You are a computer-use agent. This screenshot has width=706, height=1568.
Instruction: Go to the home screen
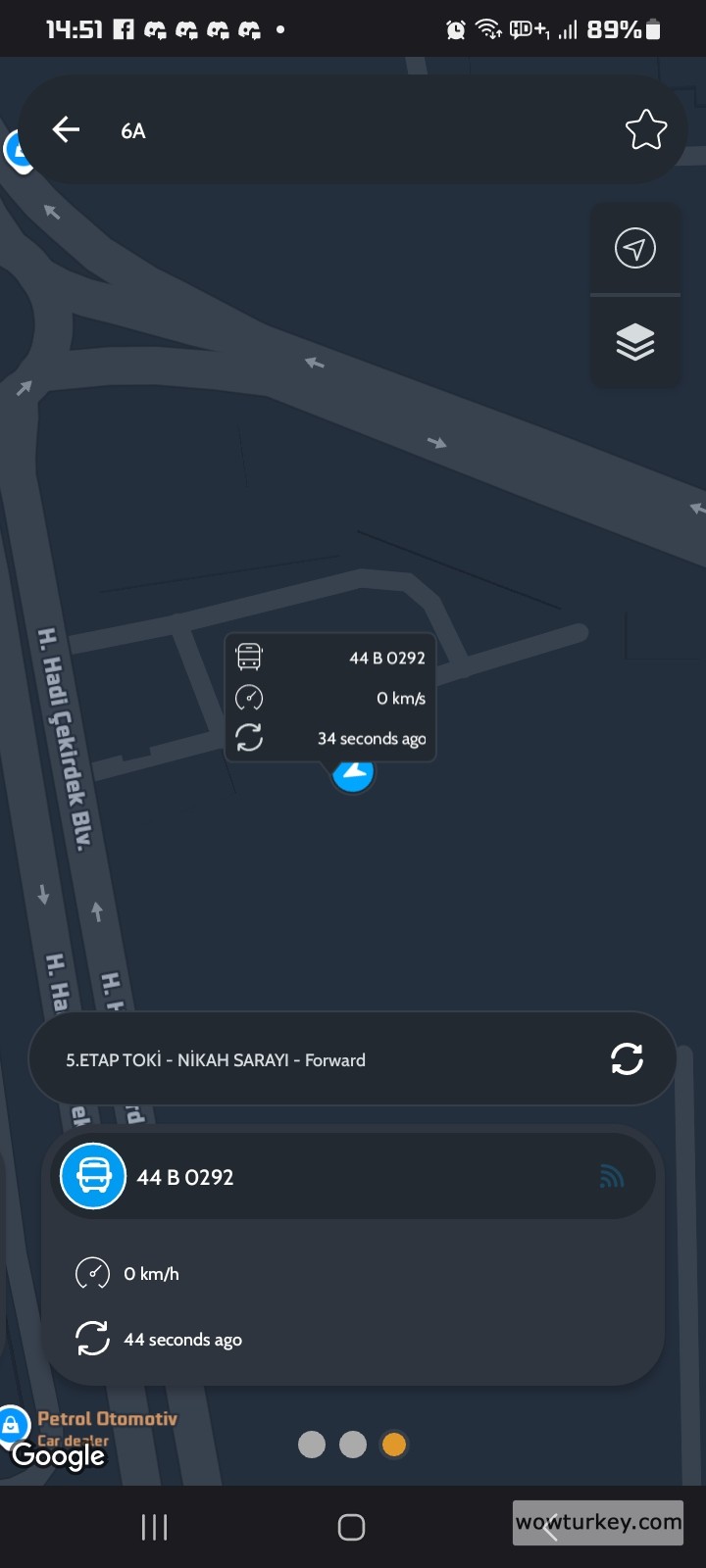click(352, 1527)
